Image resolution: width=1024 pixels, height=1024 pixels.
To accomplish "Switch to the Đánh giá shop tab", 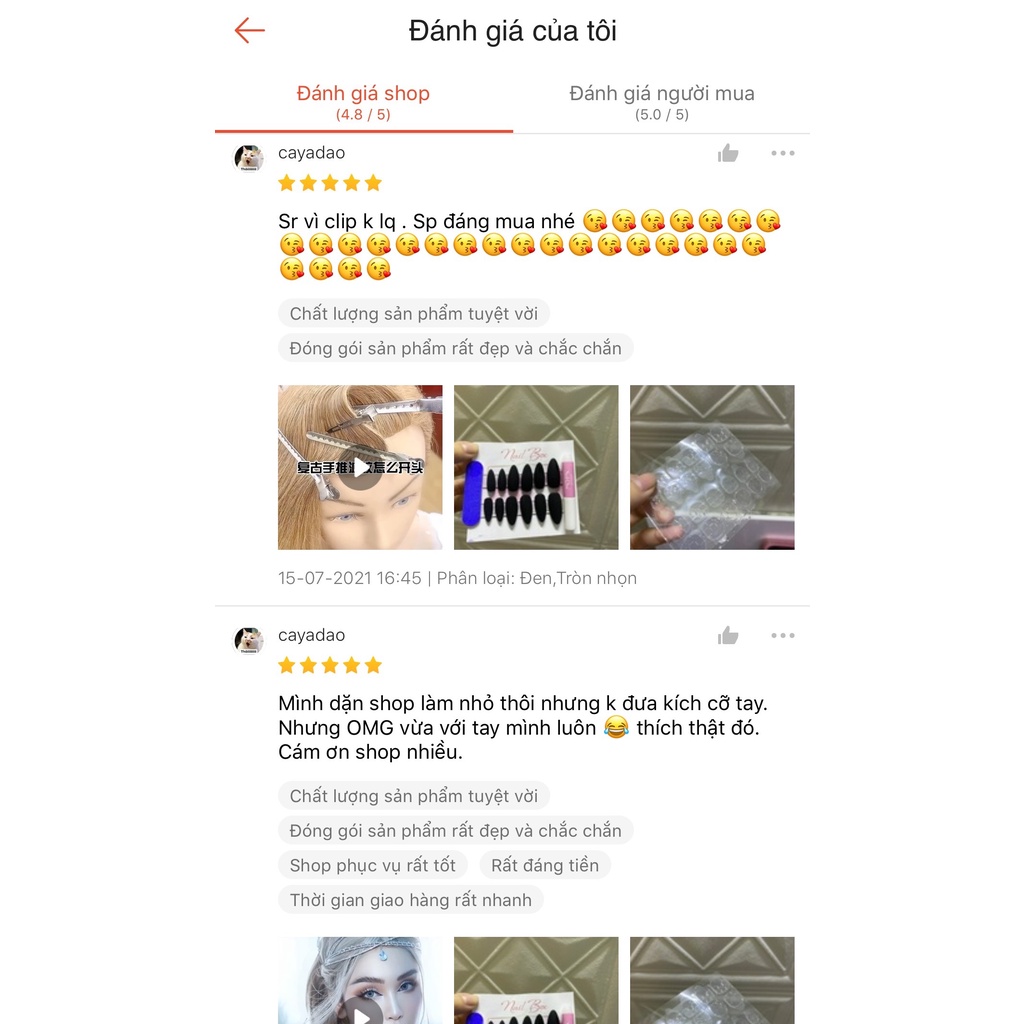I will click(x=363, y=102).
